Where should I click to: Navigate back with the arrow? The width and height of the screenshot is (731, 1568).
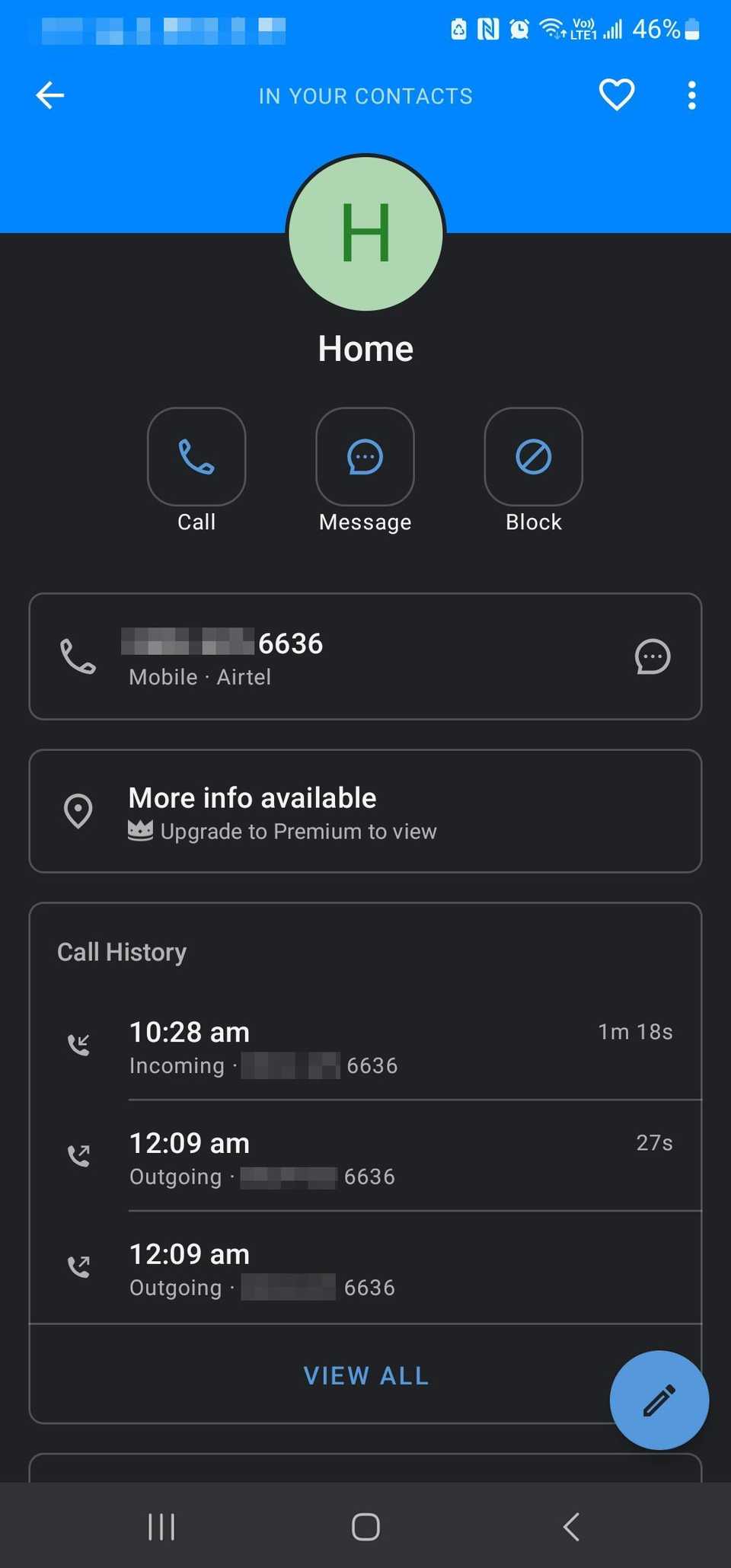coord(49,95)
